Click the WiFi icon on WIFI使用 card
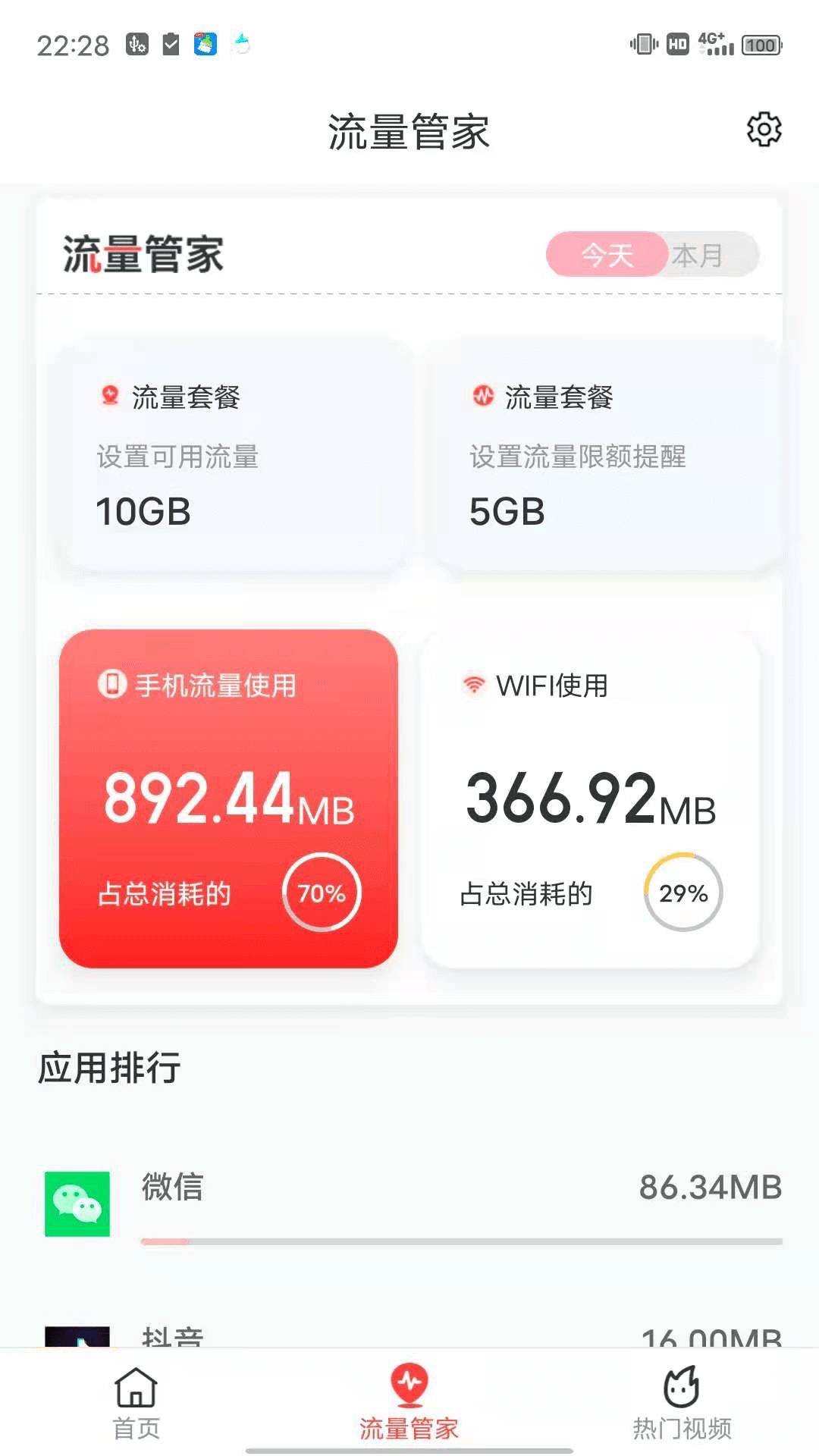Image resolution: width=819 pixels, height=1456 pixels. click(472, 685)
